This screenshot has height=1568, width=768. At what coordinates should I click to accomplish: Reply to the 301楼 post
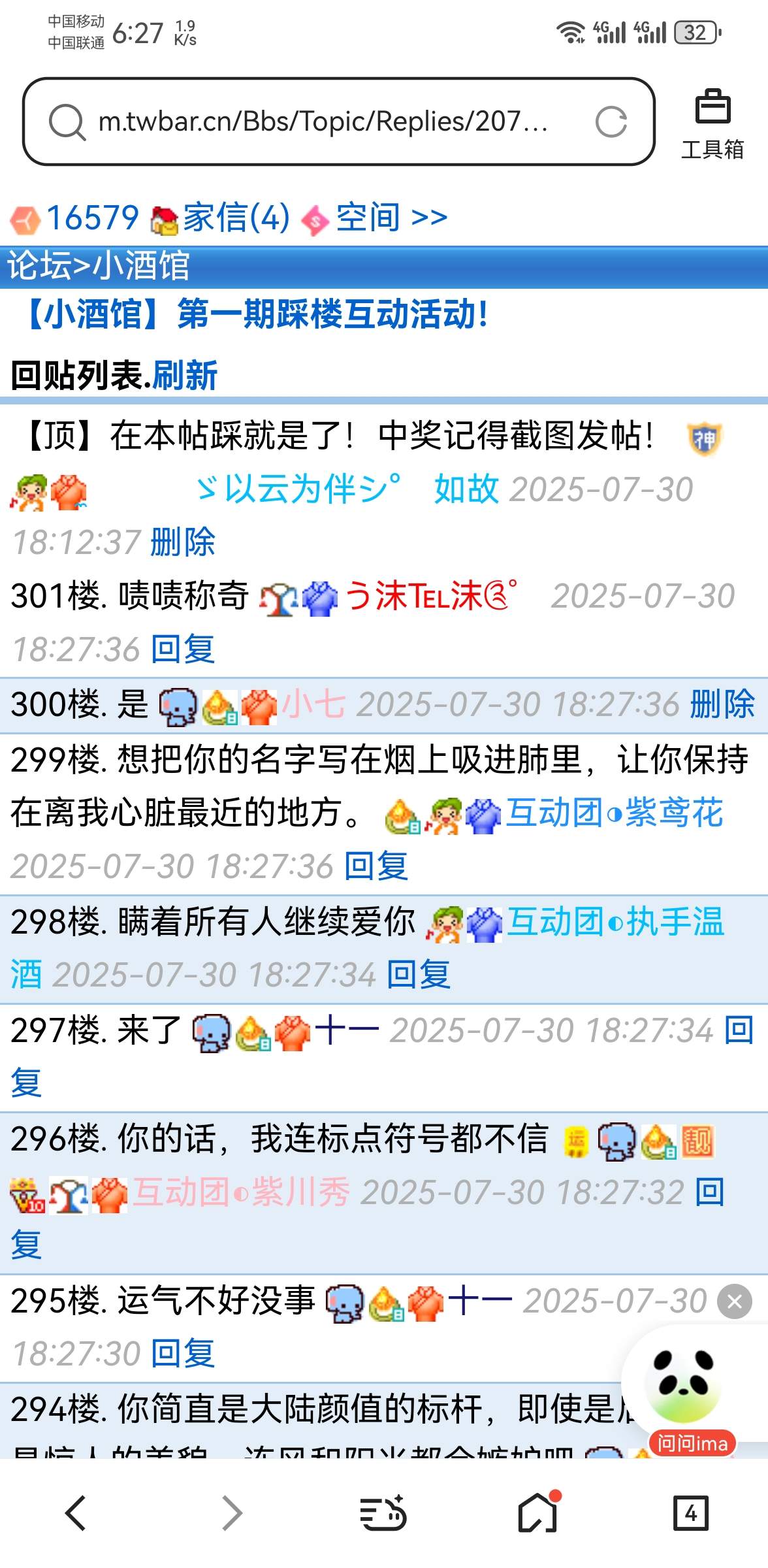tap(183, 649)
